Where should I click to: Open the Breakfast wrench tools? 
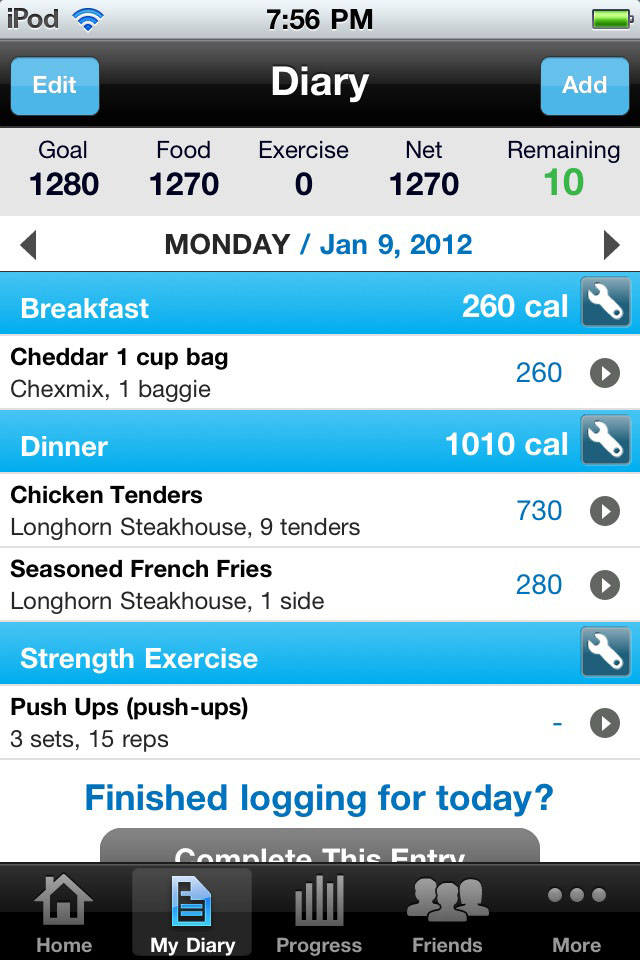[x=606, y=303]
